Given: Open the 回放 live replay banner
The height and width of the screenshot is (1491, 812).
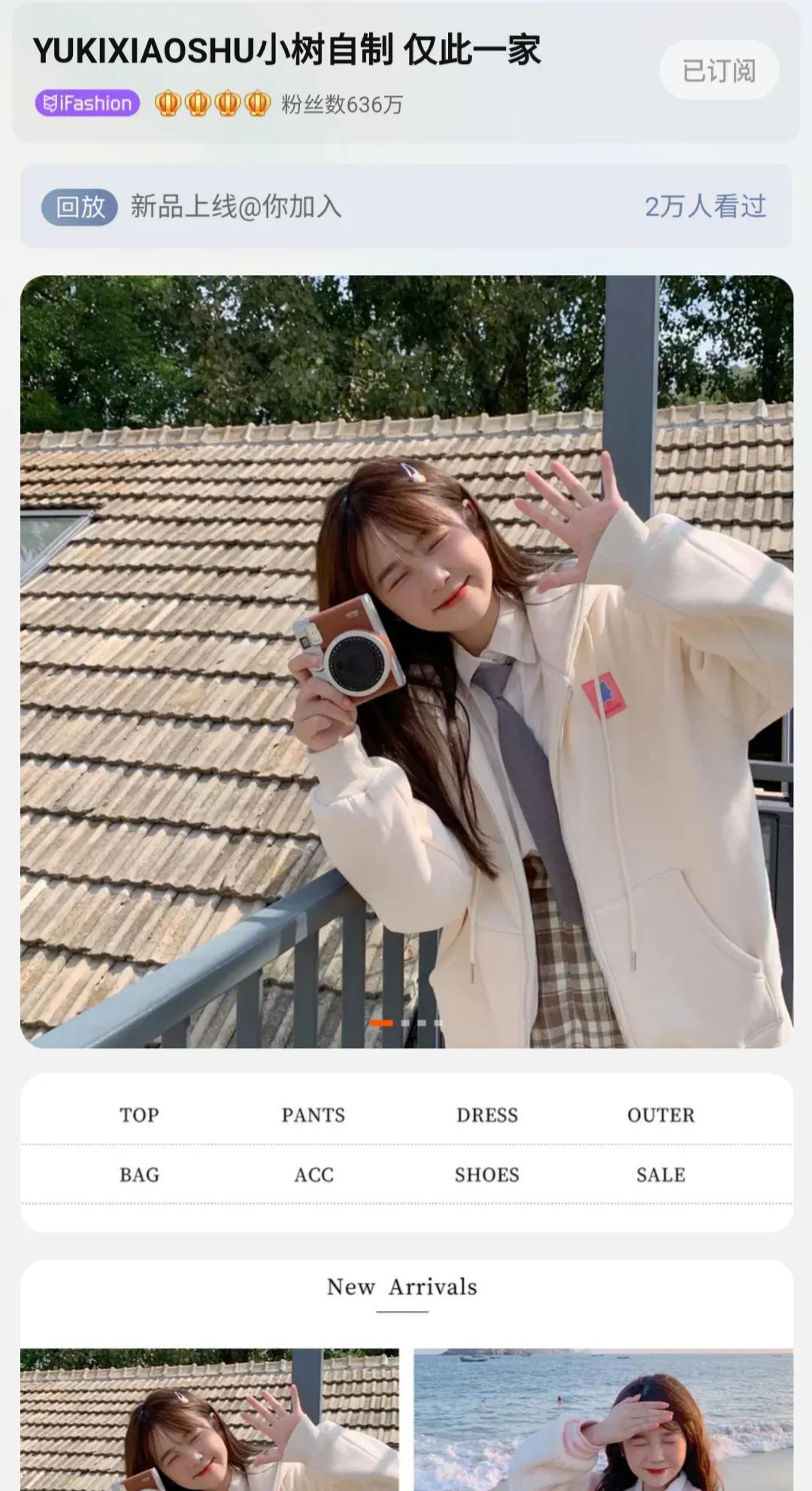Looking at the screenshot, I should click(x=406, y=206).
